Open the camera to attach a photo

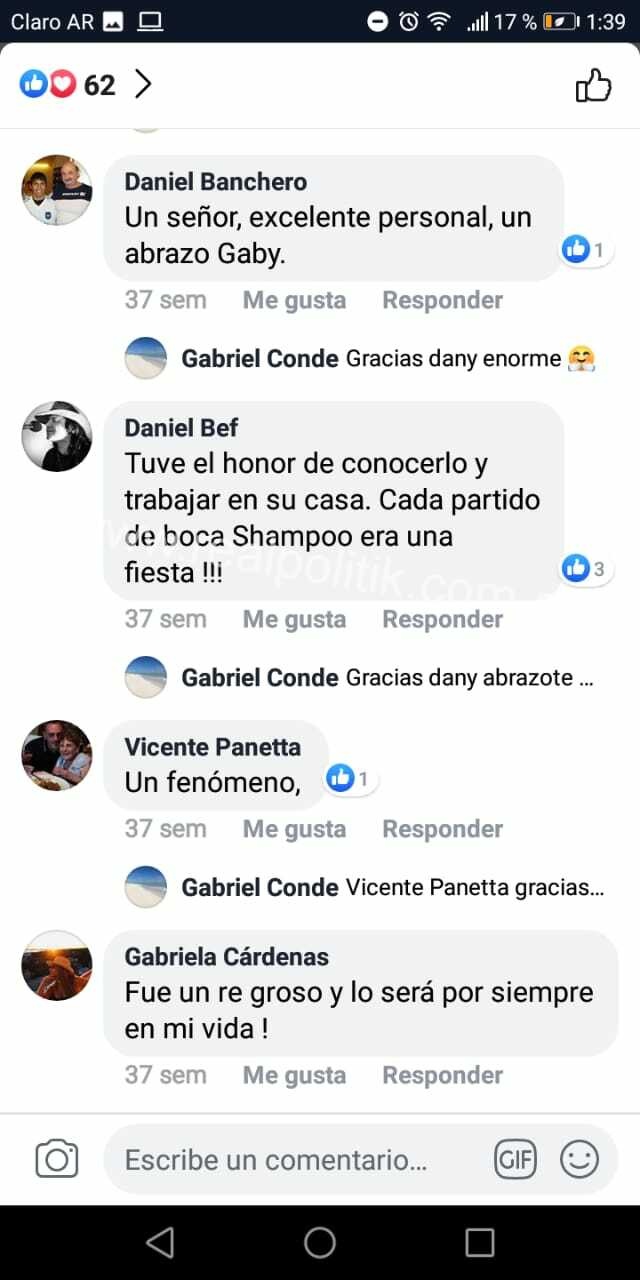click(57, 1159)
